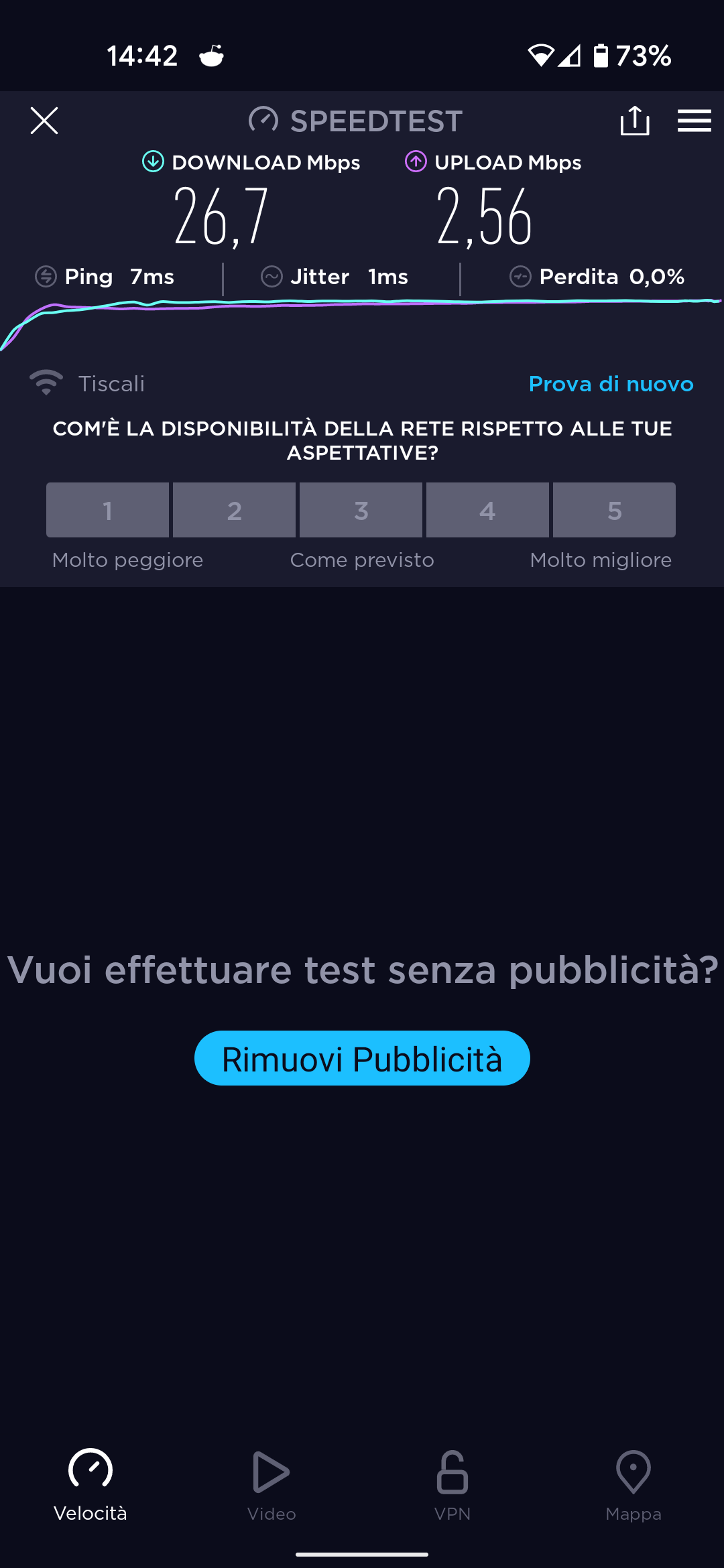
Task: Rate network availability as 2
Action: pyautogui.click(x=234, y=510)
